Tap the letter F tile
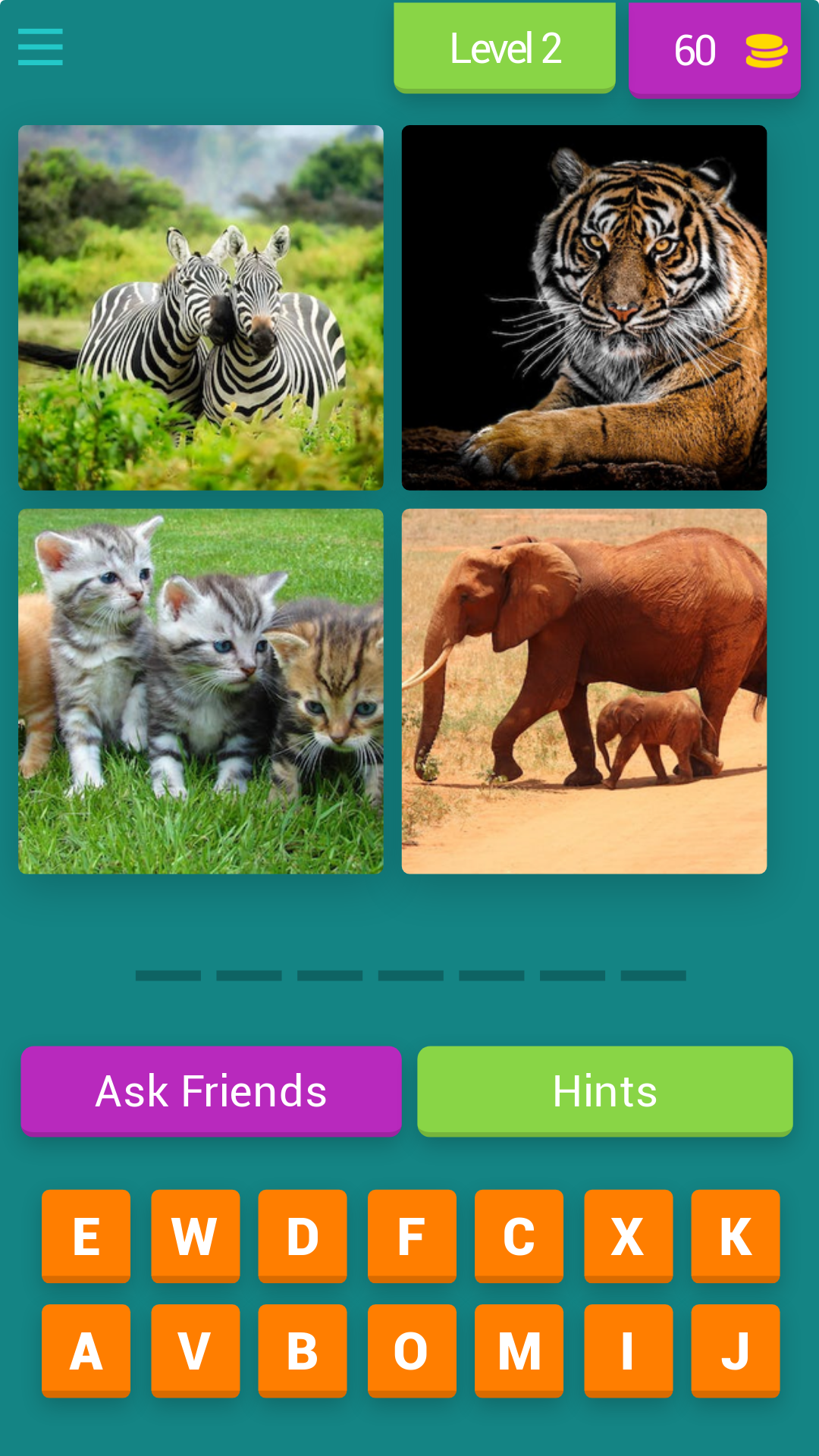The height and width of the screenshot is (1456, 819). point(412,1236)
